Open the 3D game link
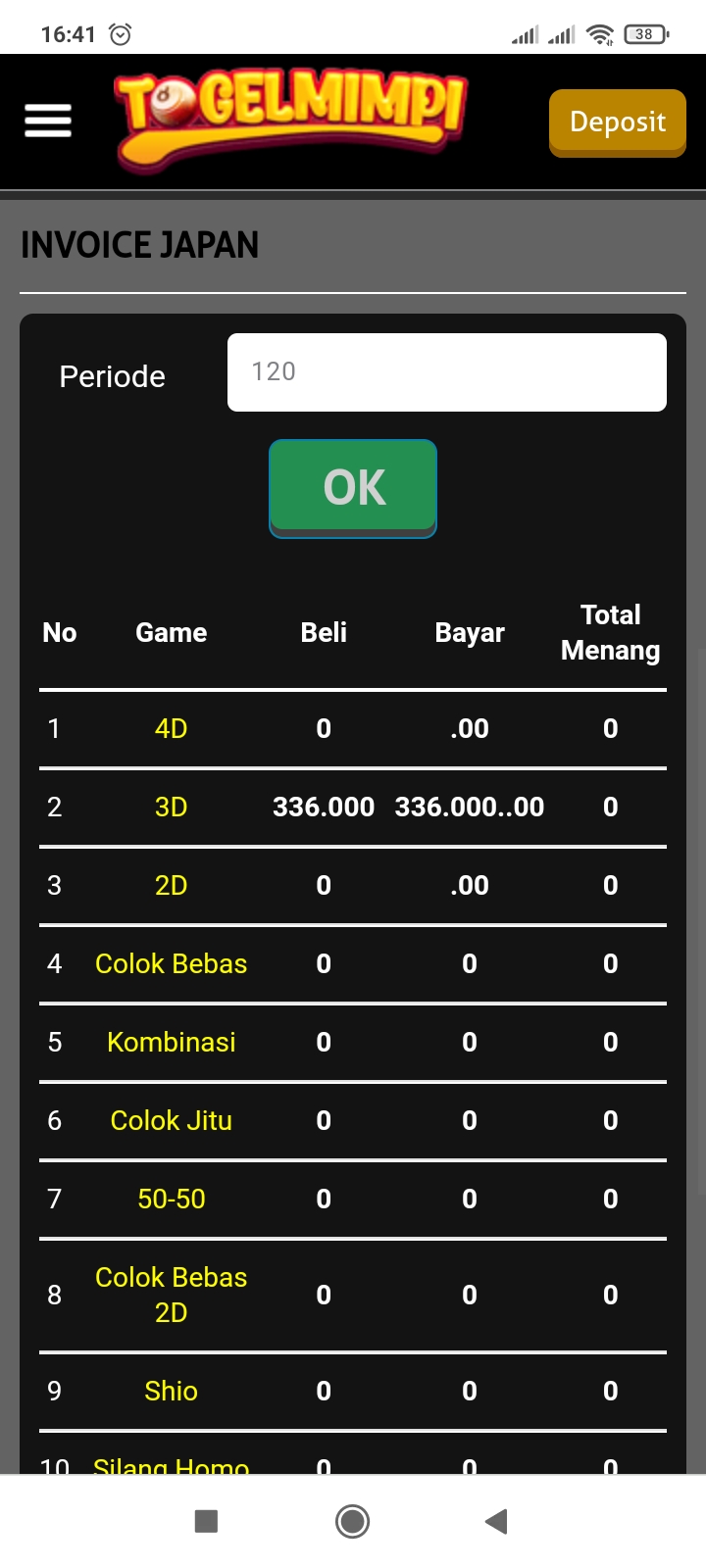 171,808
